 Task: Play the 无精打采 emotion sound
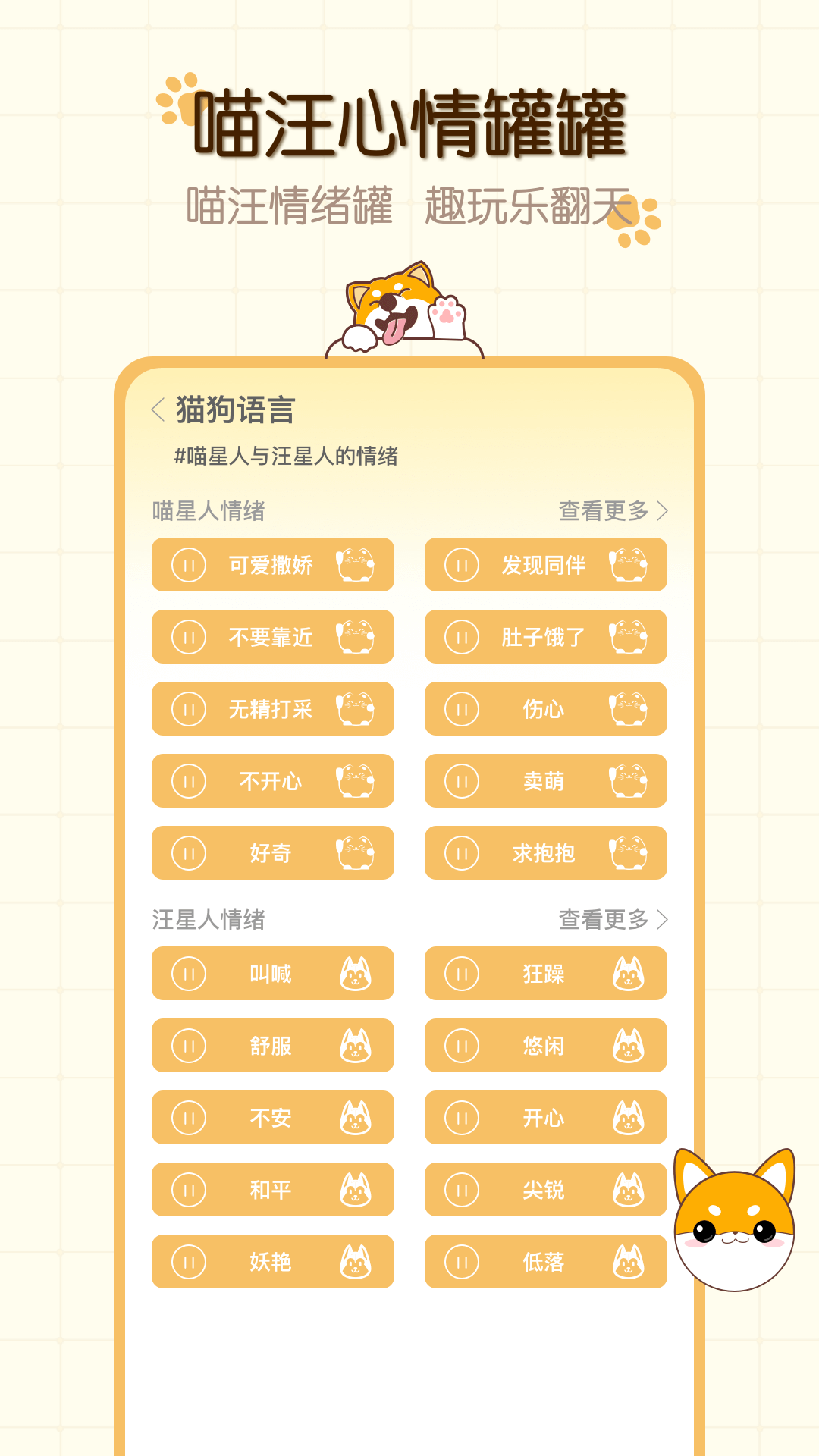273,709
